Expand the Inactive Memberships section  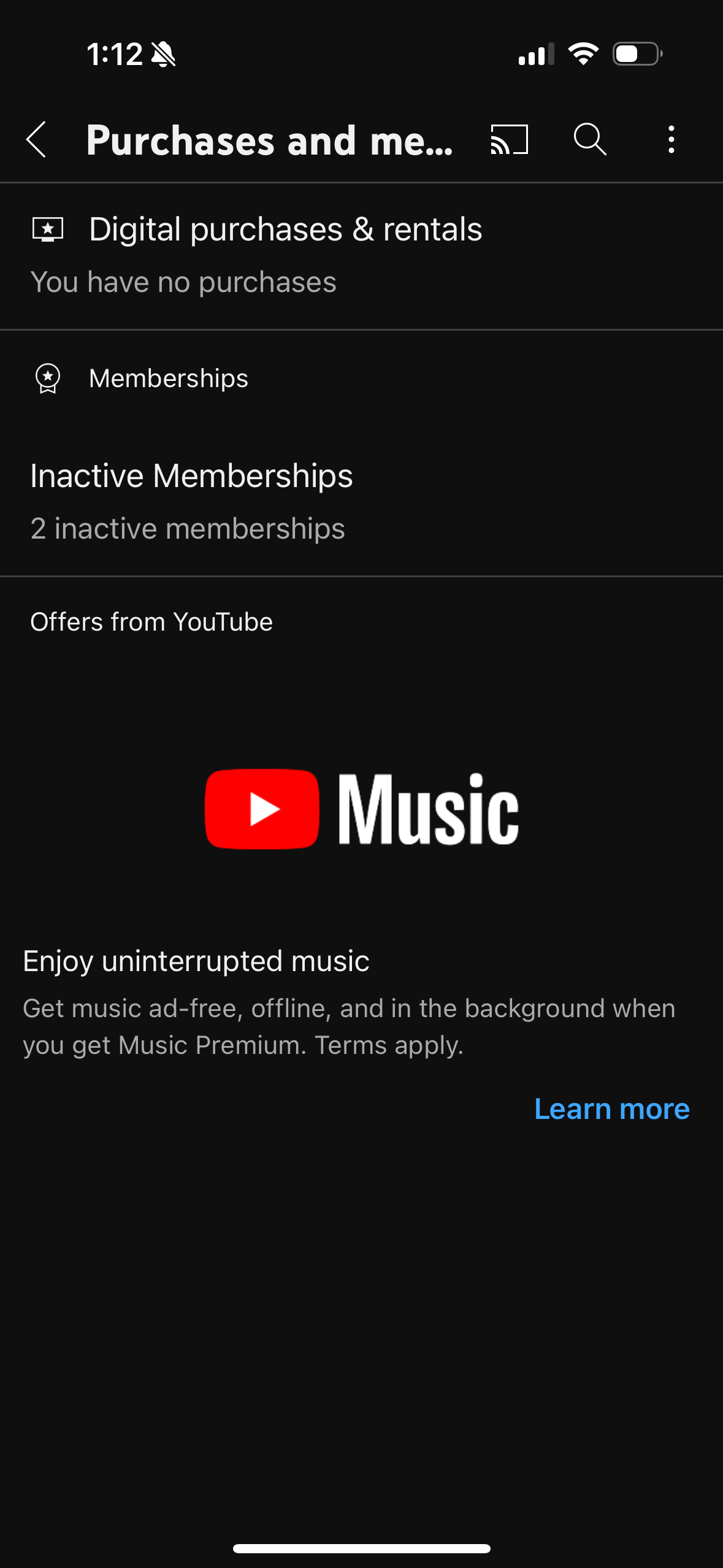[191, 475]
